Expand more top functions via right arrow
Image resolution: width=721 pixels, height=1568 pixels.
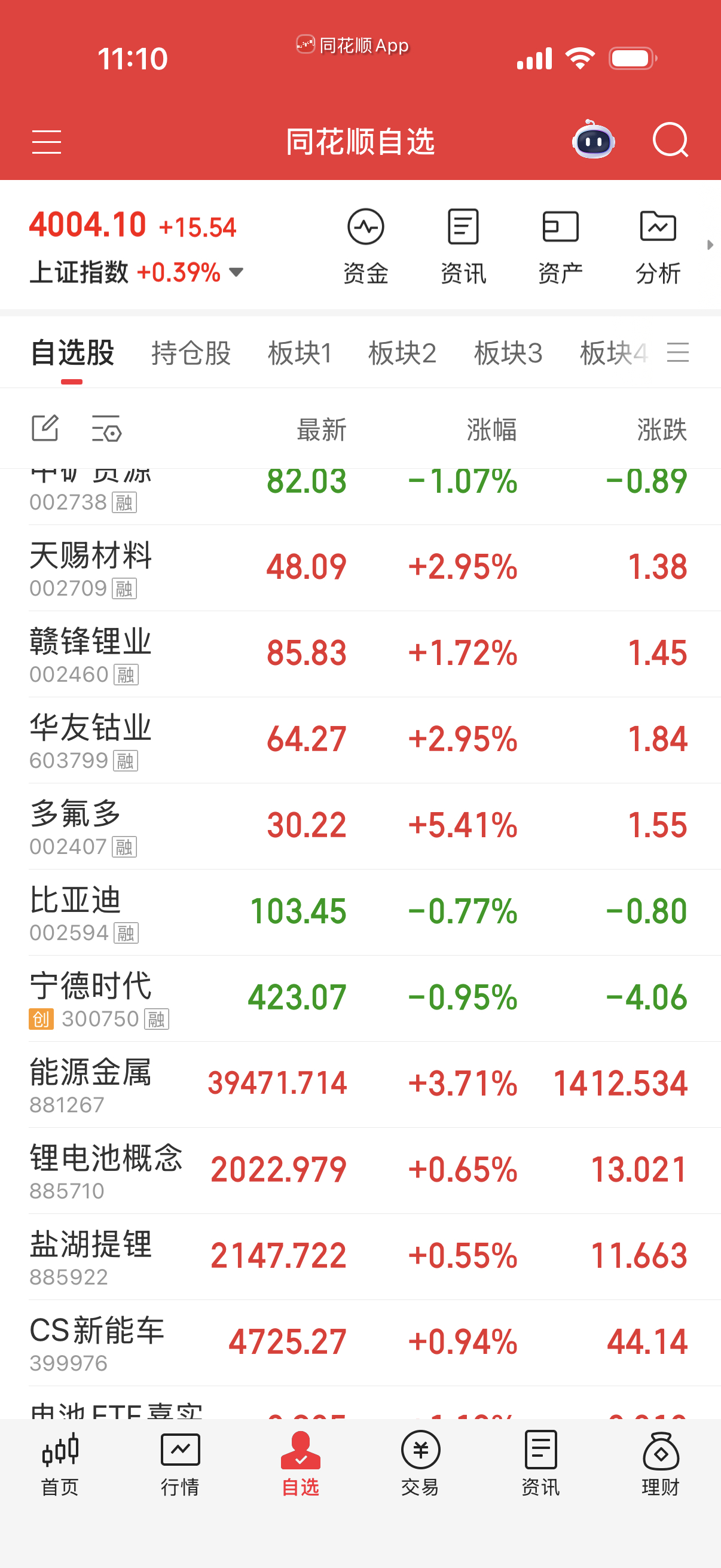711,245
